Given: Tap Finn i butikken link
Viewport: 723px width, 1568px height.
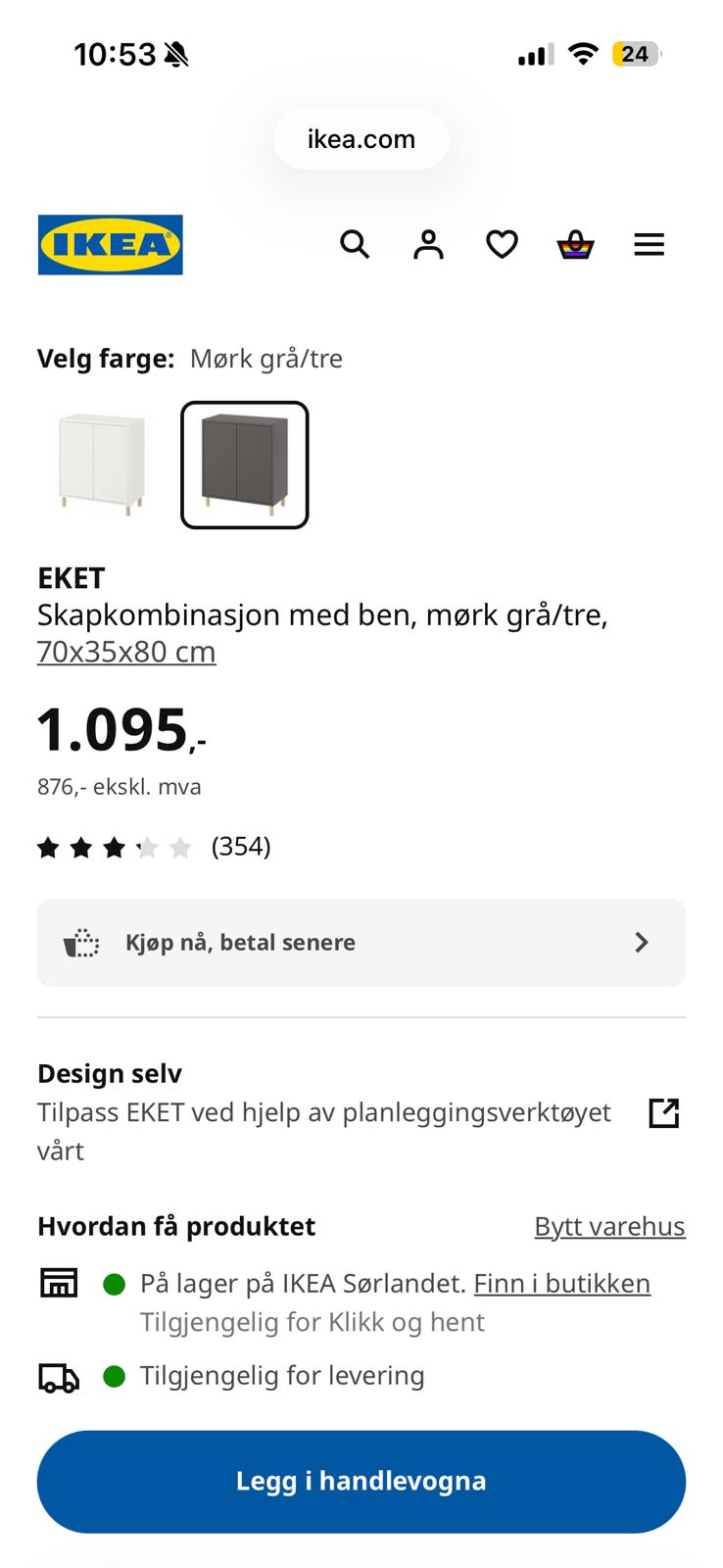Looking at the screenshot, I should (x=562, y=1283).
